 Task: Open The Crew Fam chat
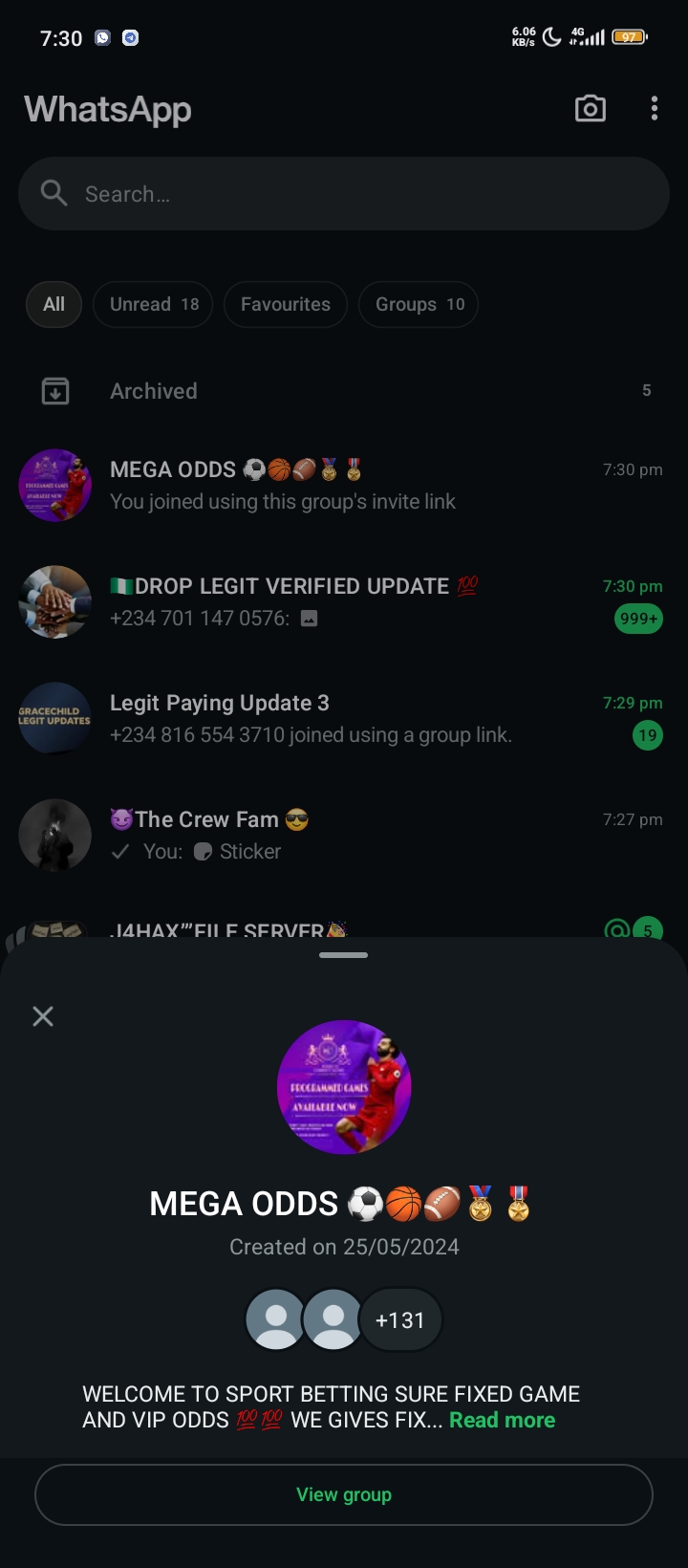[344, 835]
